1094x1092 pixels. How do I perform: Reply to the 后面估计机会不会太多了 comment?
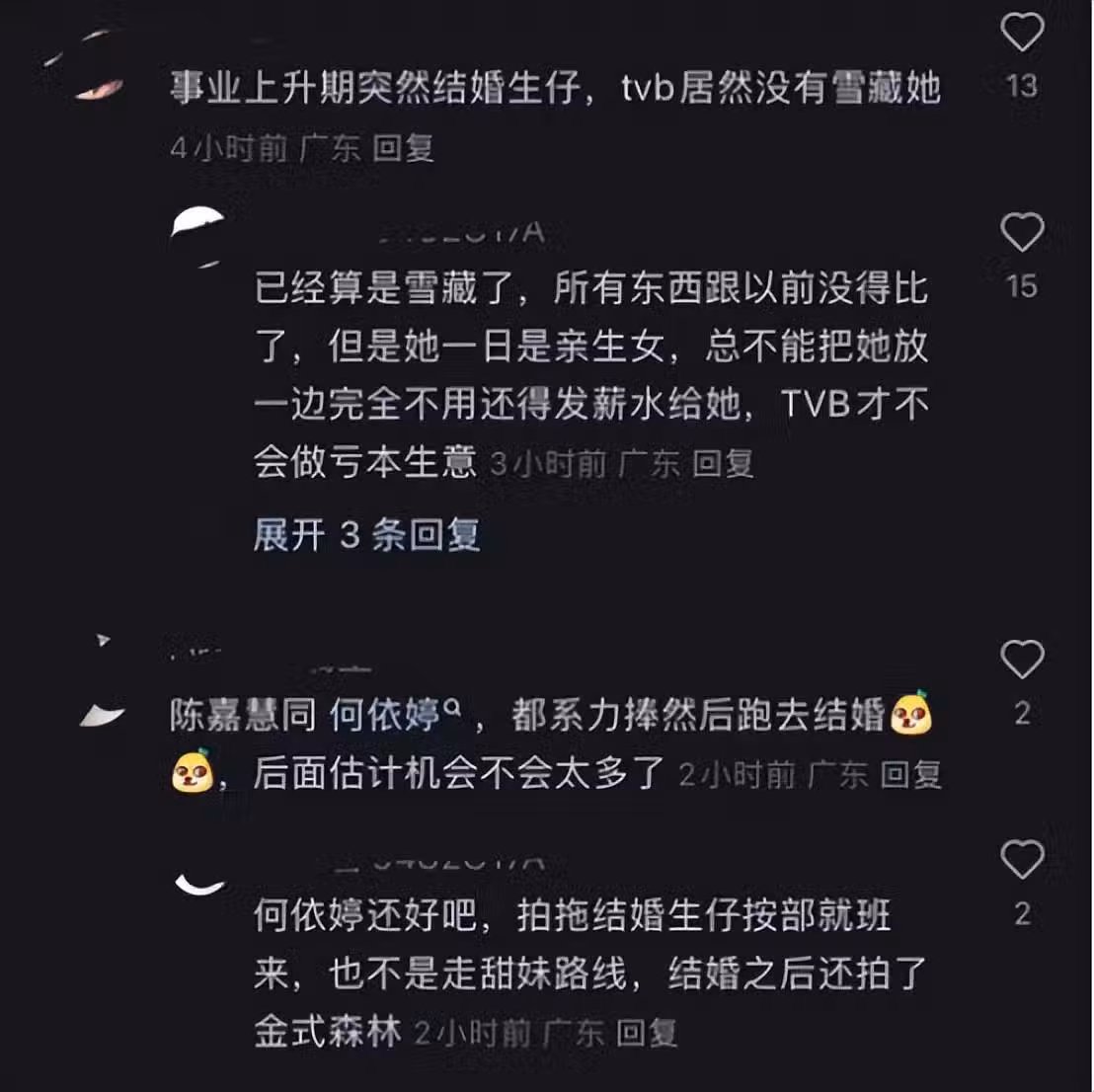coord(910,774)
